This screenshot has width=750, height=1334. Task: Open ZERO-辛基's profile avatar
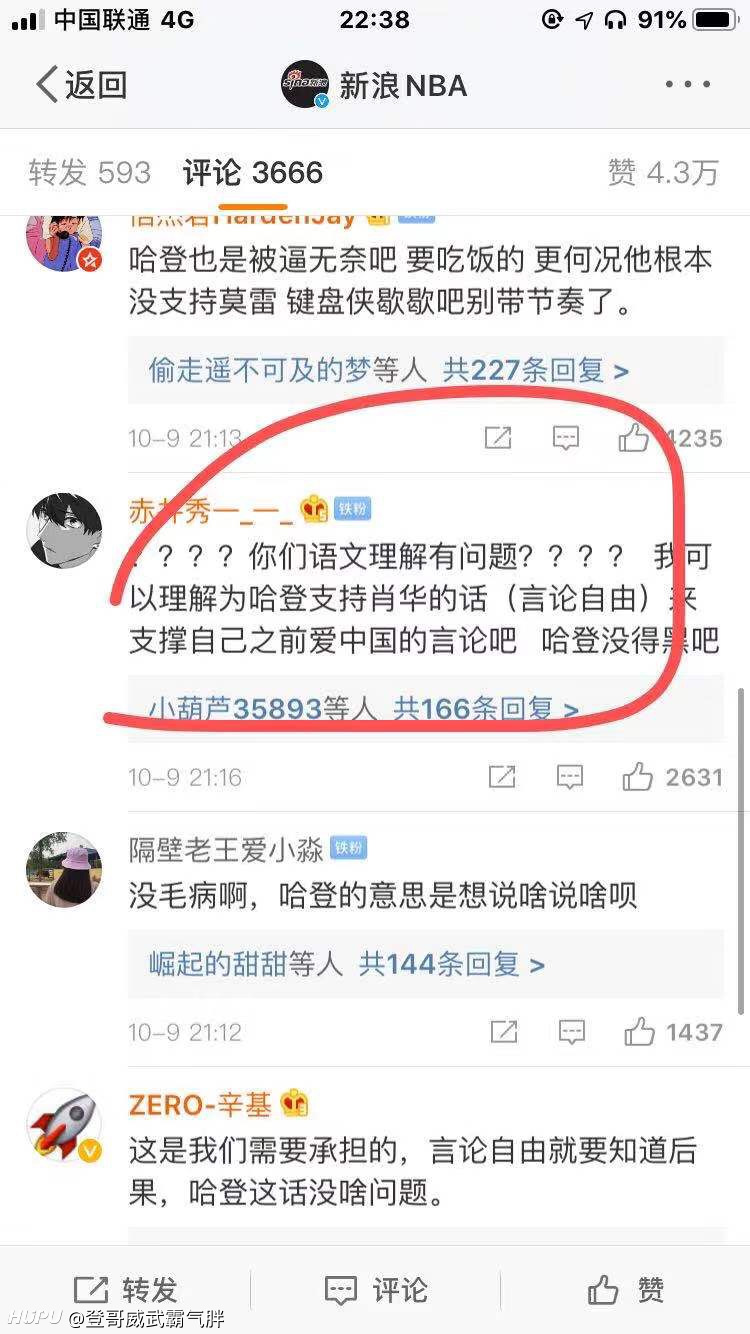[x=64, y=1125]
